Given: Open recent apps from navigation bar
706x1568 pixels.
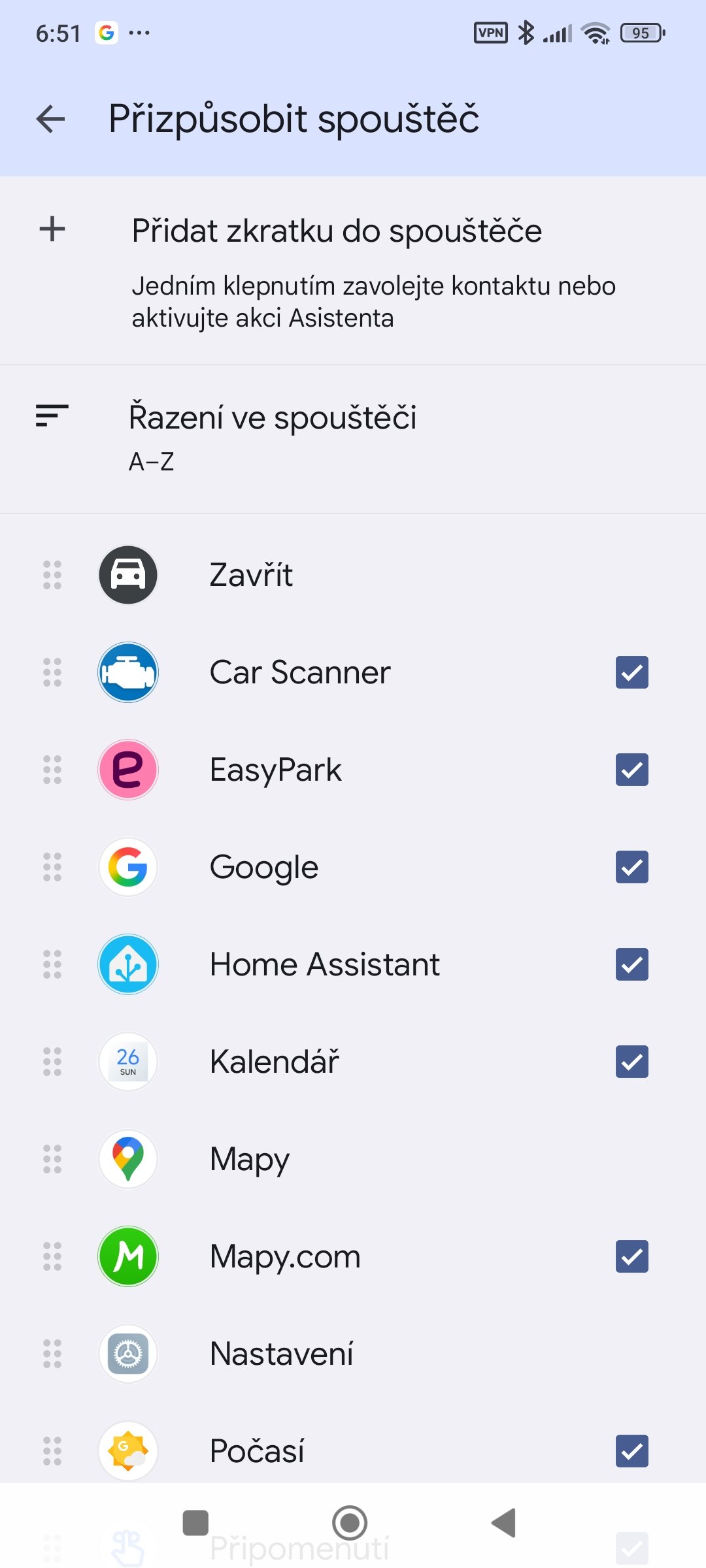Looking at the screenshot, I should (195, 1523).
